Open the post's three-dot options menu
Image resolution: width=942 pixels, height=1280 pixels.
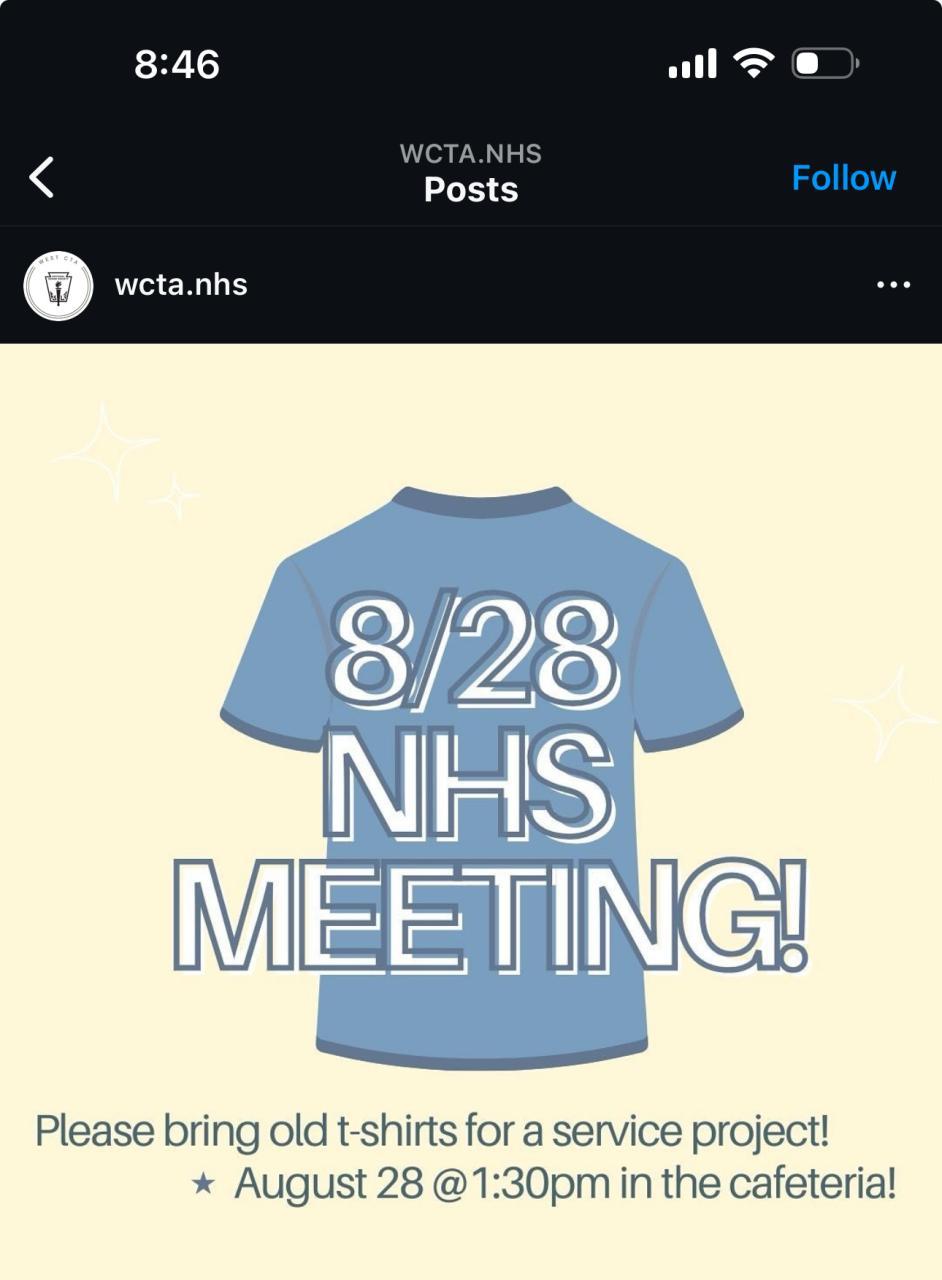point(892,285)
